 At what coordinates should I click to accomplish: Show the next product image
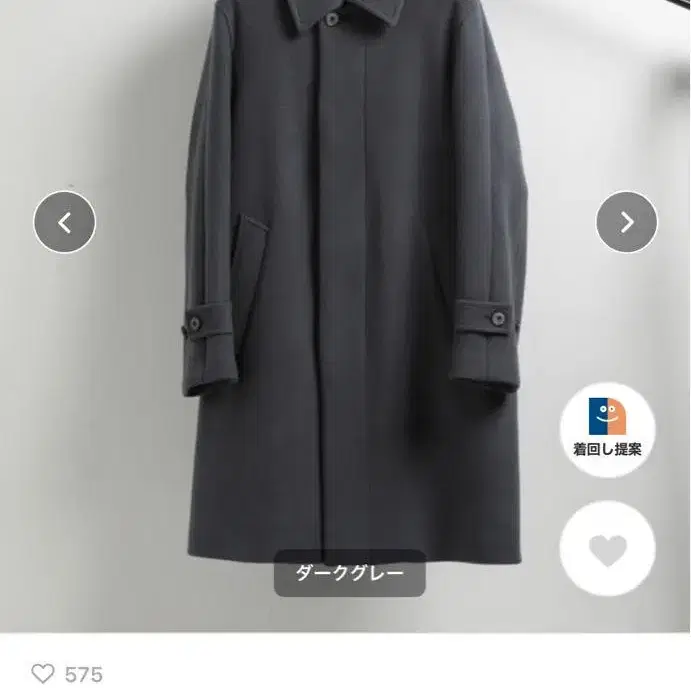(x=626, y=222)
